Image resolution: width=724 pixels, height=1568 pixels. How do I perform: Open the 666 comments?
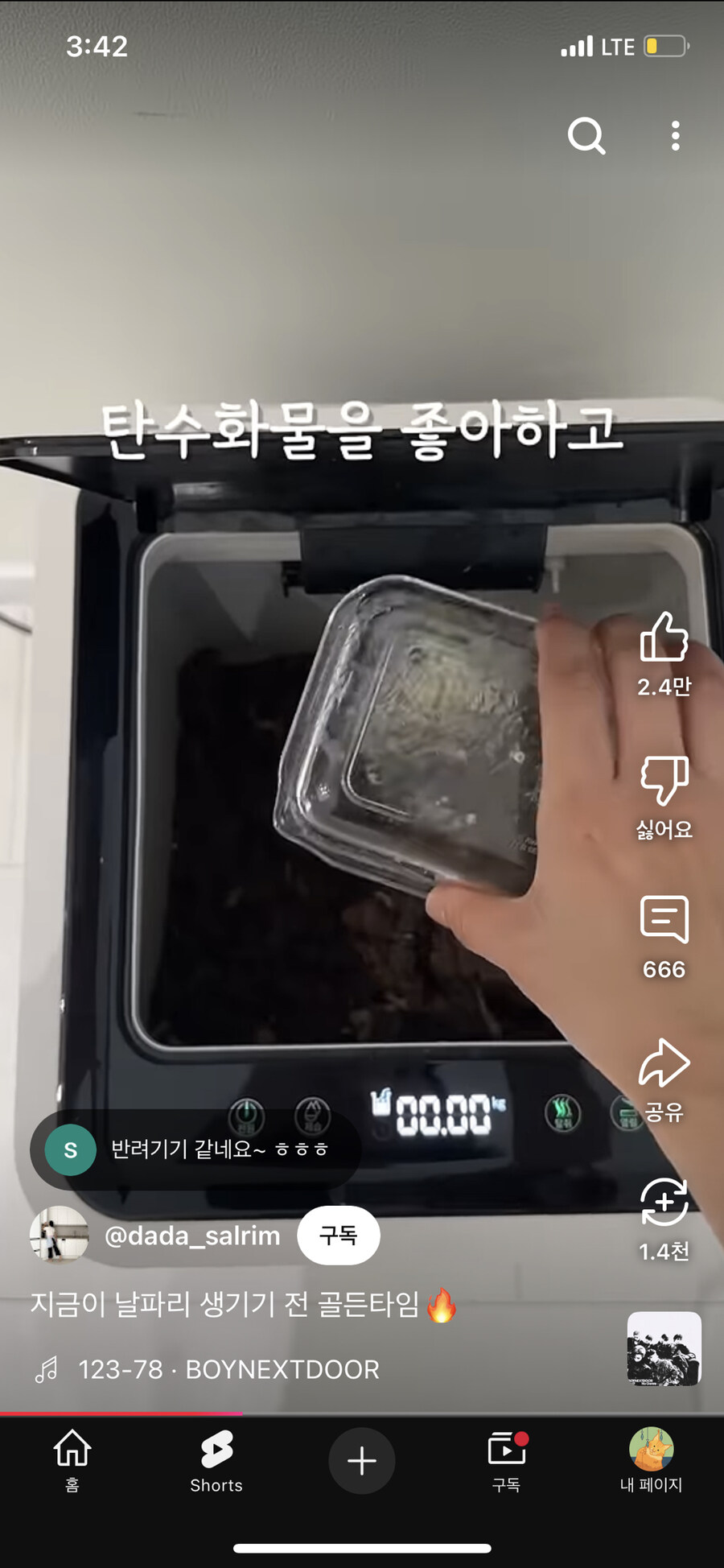point(664,919)
